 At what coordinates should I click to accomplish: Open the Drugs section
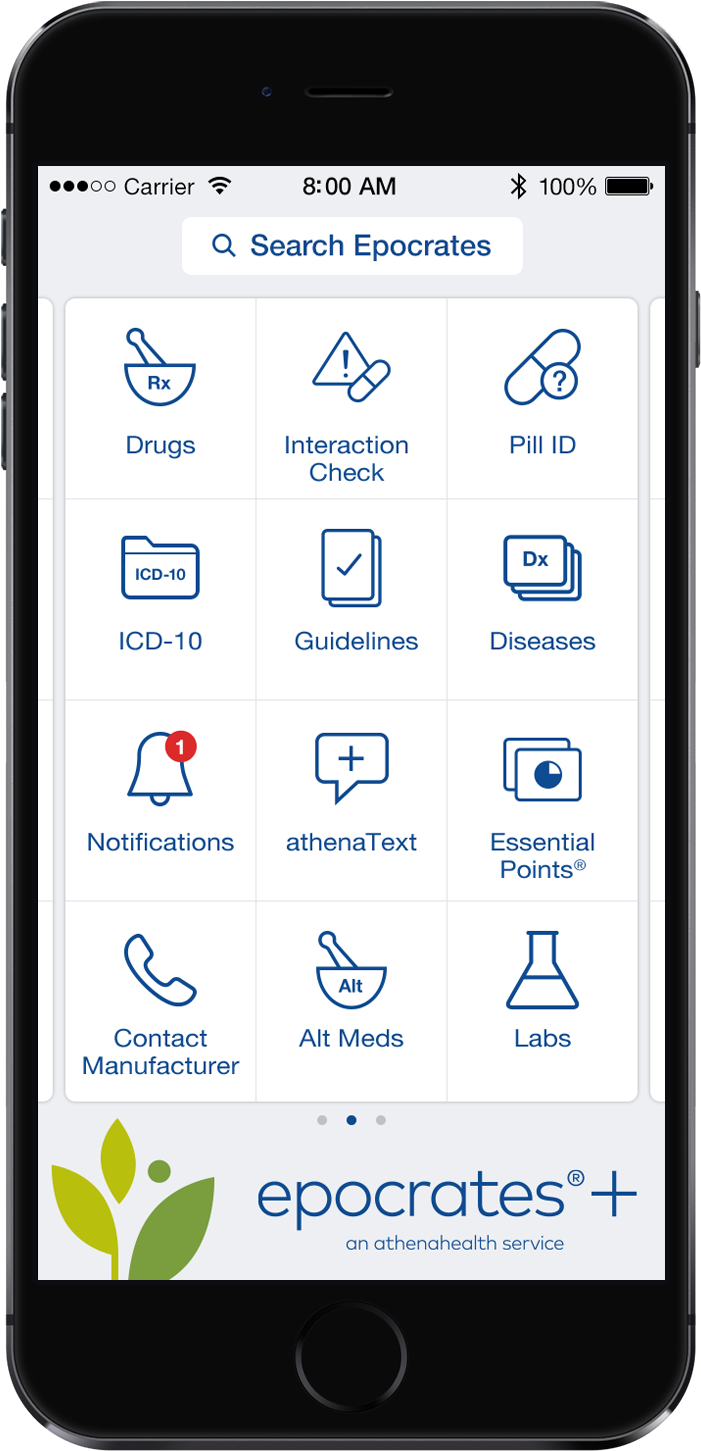click(x=160, y=398)
